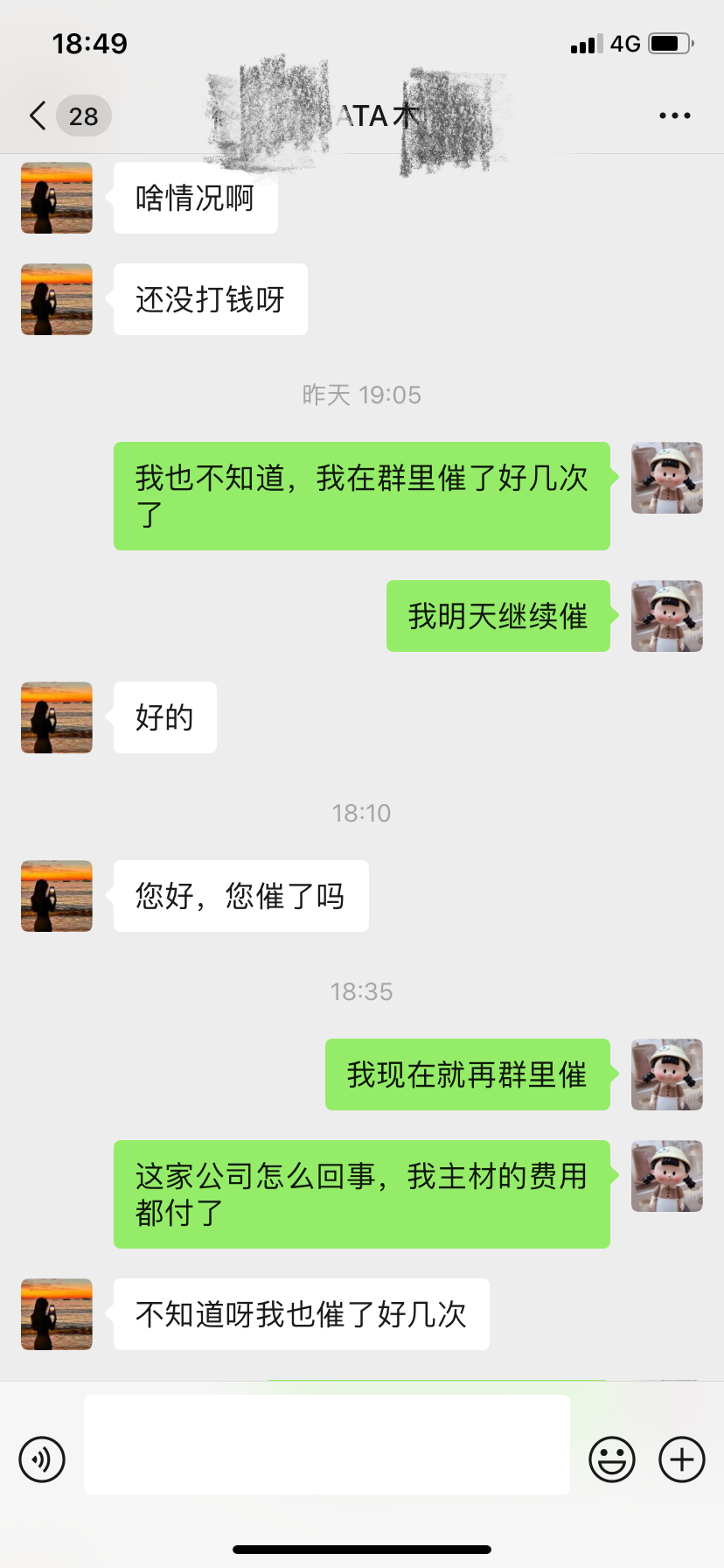Open the plus attachments menu
Screen dimensions: 724x1568
pos(682,1459)
